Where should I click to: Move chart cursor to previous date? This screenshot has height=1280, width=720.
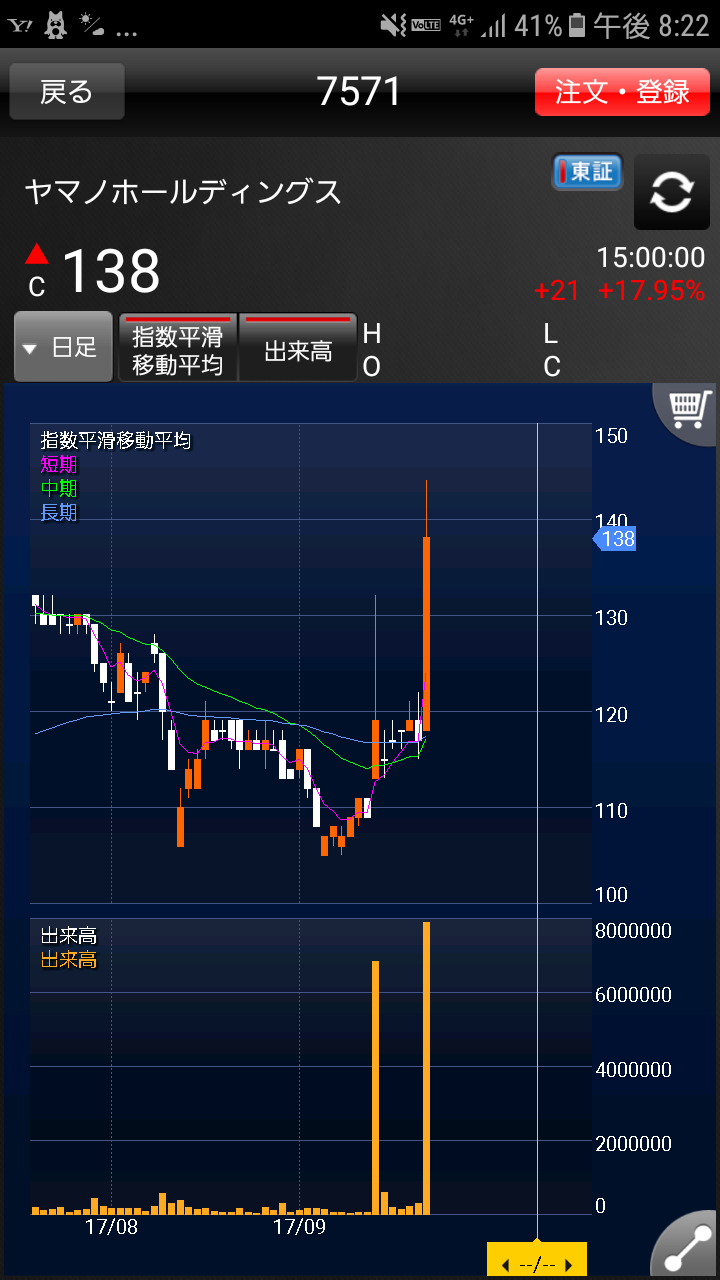506,1264
